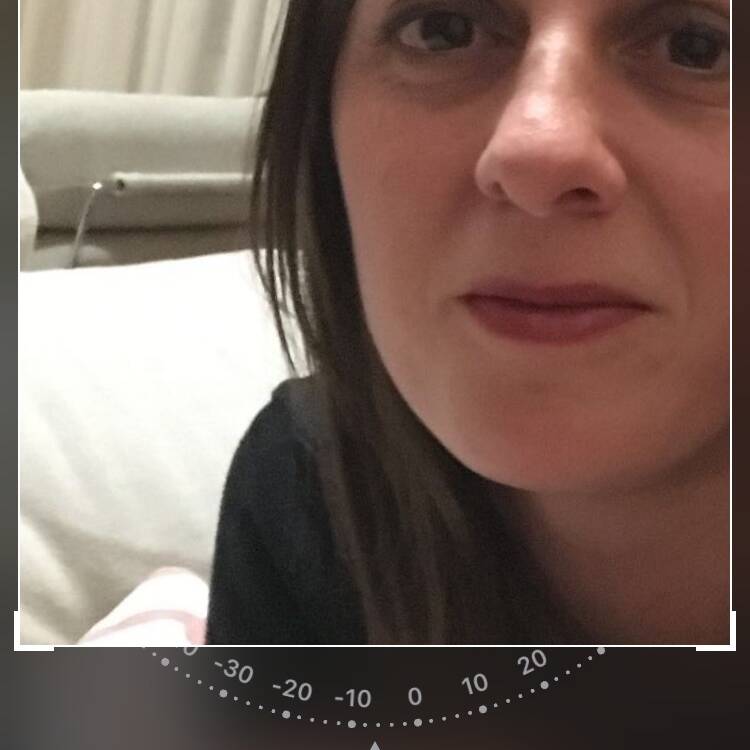750x750 pixels.
Task: Tap the rotation dial at 0 degrees
Action: point(414,697)
